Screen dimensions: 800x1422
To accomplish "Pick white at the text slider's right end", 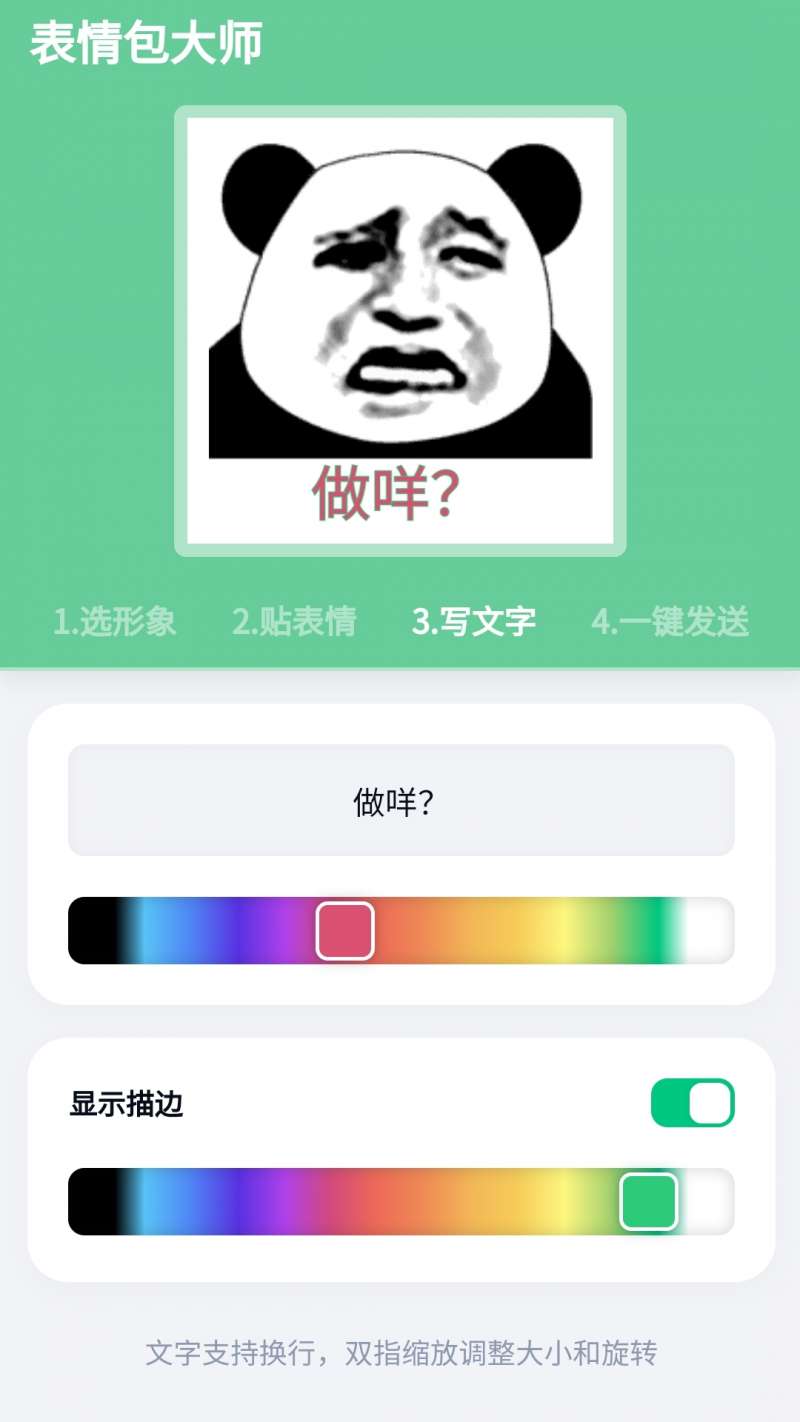I will pyautogui.click(x=720, y=930).
